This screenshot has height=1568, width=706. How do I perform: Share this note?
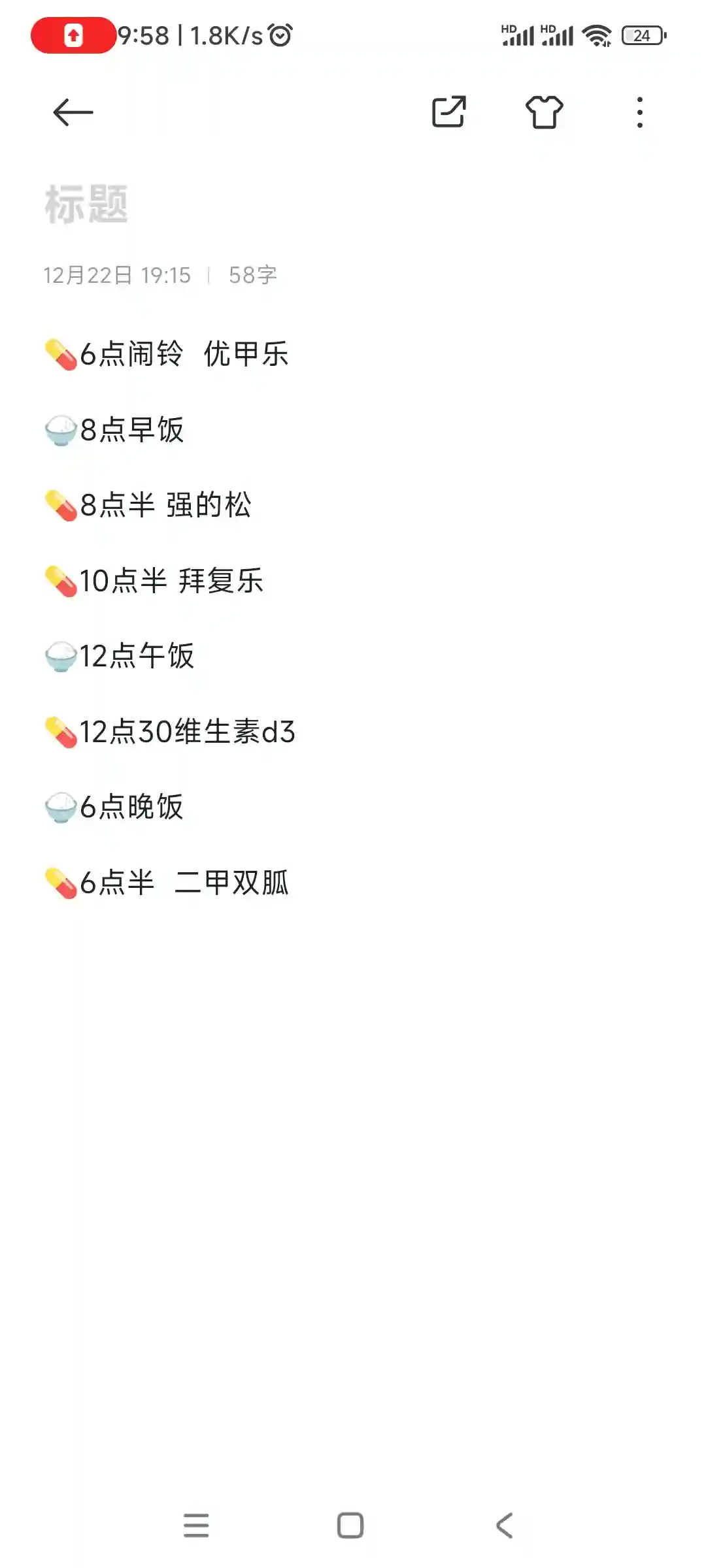448,112
